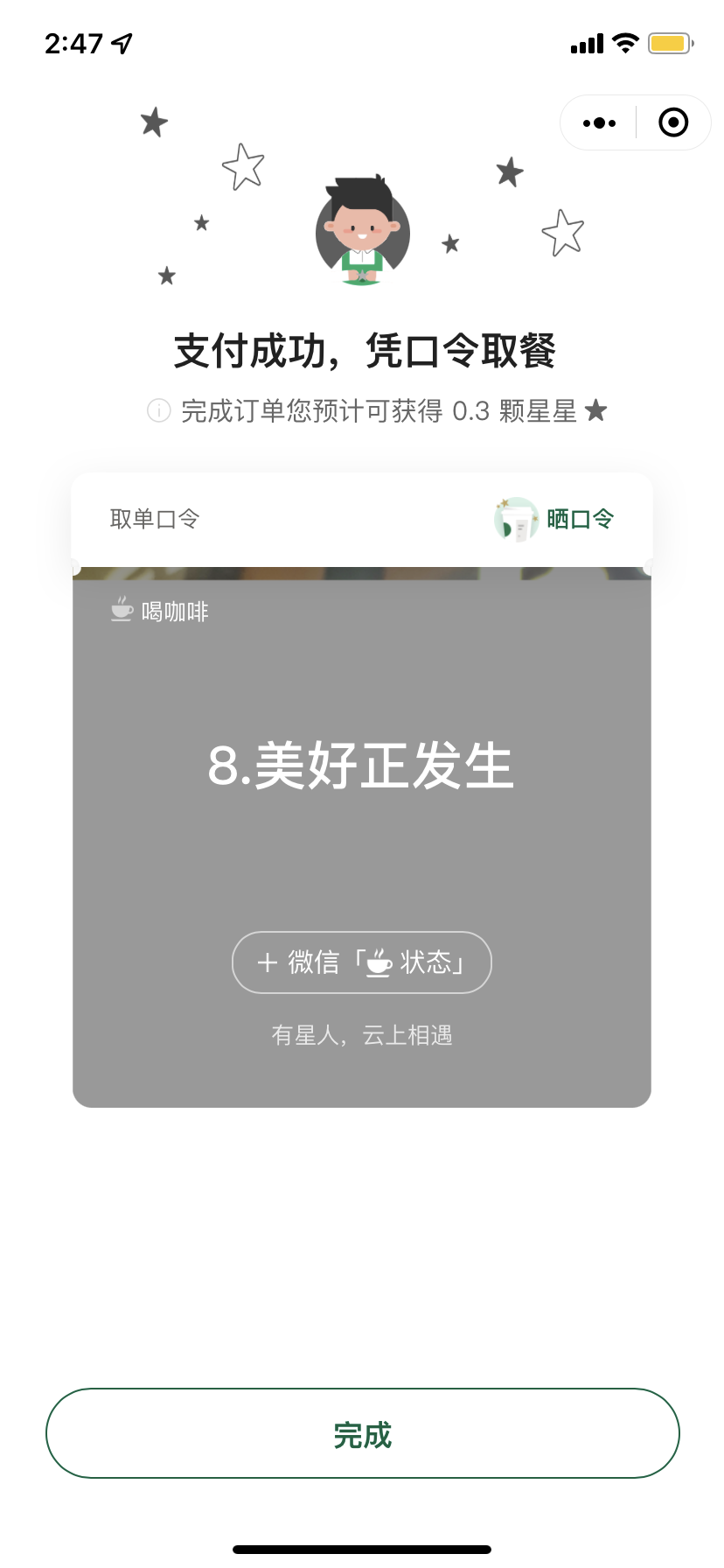This screenshot has height=1568, width=724.
Task: Tap 晒口令 to share the pickup code
Action: (556, 520)
